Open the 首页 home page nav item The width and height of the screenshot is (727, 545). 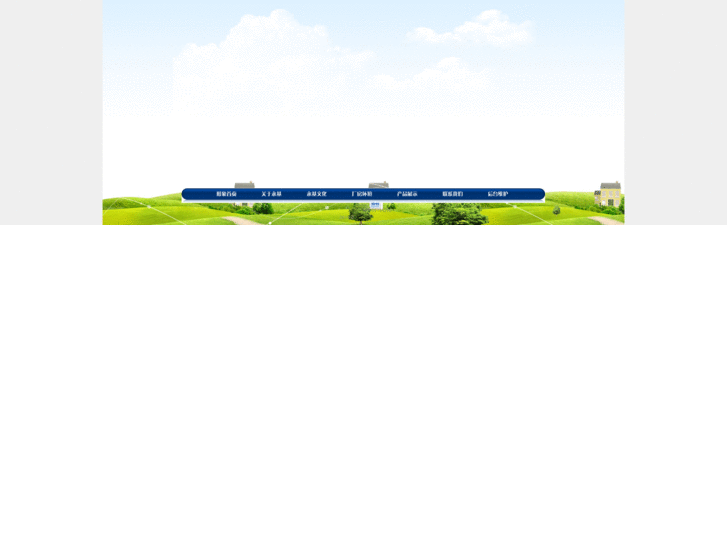(226, 194)
